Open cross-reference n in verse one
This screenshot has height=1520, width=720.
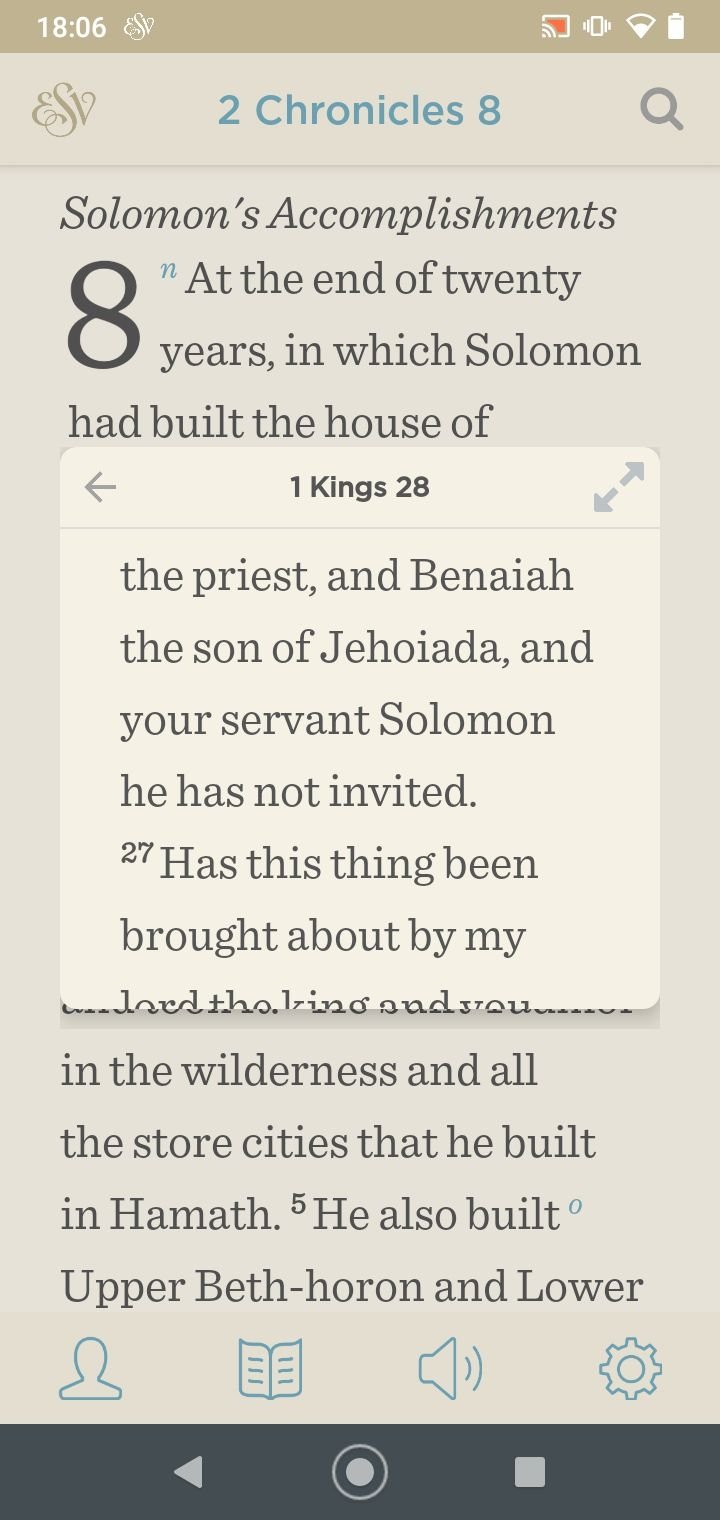(x=169, y=271)
